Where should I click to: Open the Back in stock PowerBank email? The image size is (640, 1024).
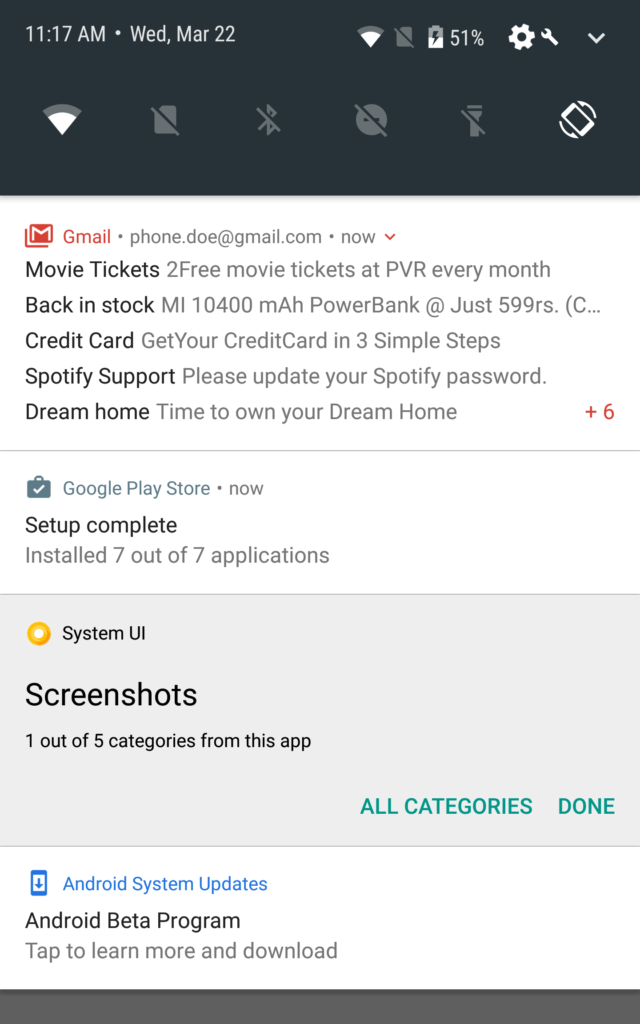tap(312, 305)
